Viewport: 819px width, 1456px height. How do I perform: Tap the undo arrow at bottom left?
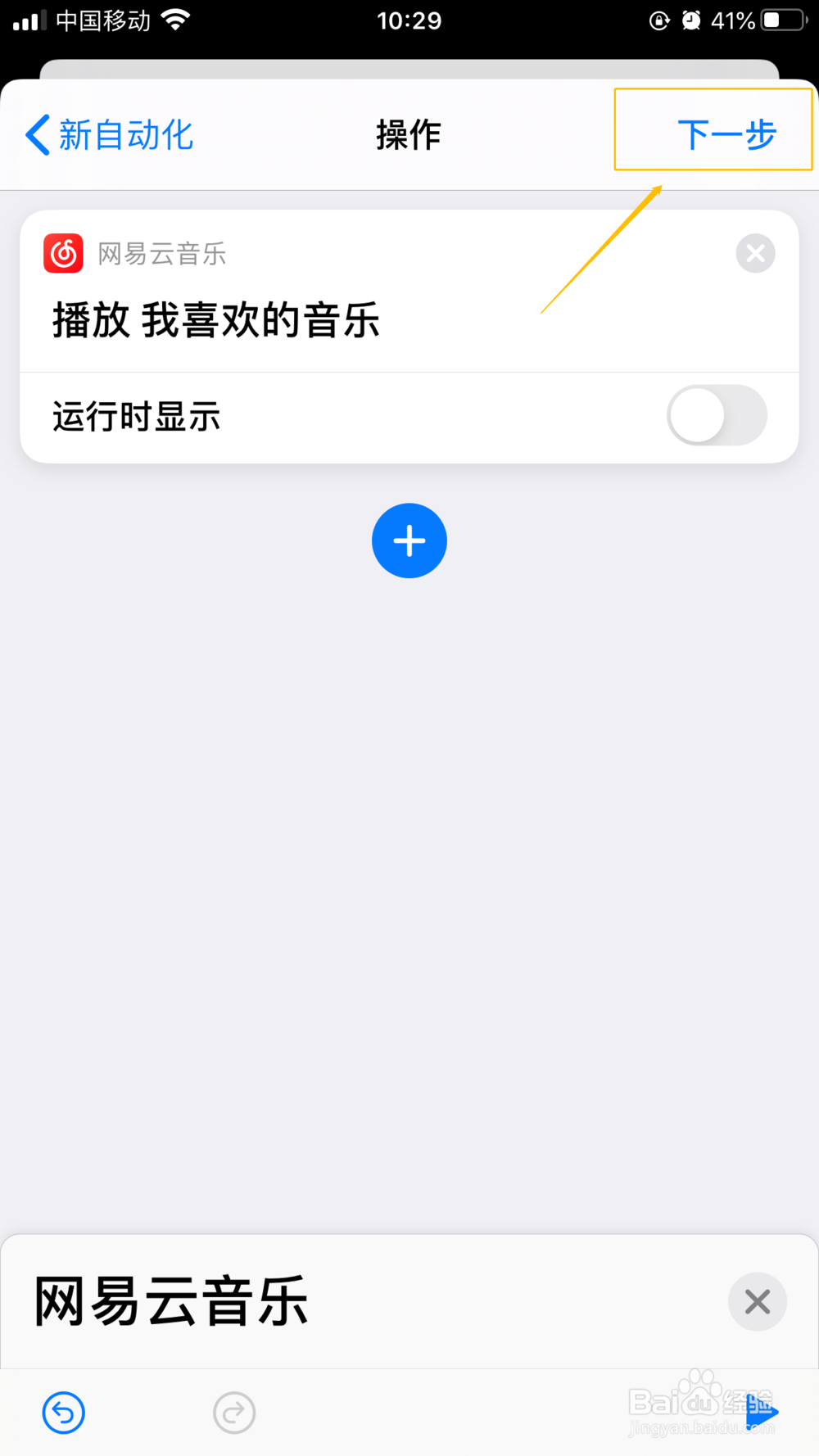[x=63, y=1412]
